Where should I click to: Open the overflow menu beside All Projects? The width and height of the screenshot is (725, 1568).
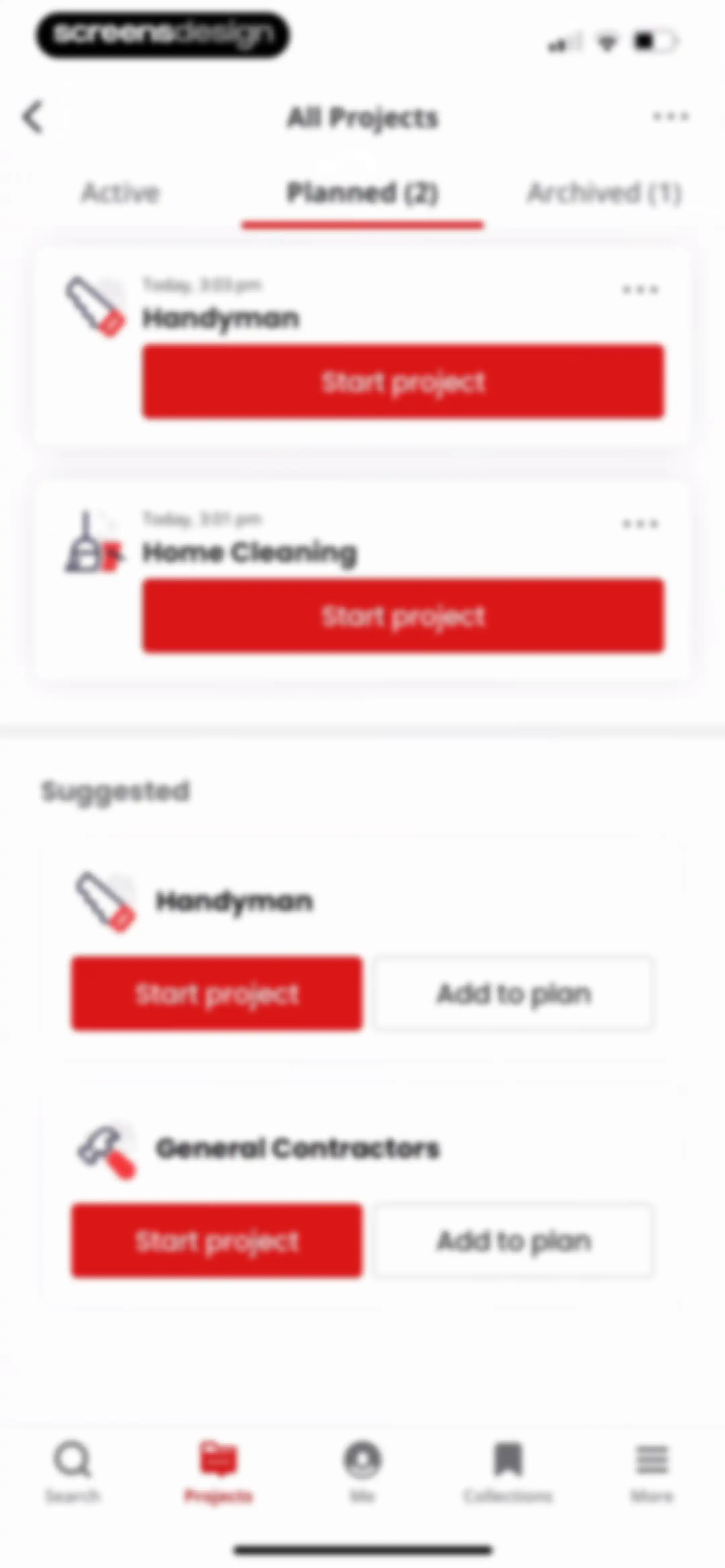click(670, 116)
